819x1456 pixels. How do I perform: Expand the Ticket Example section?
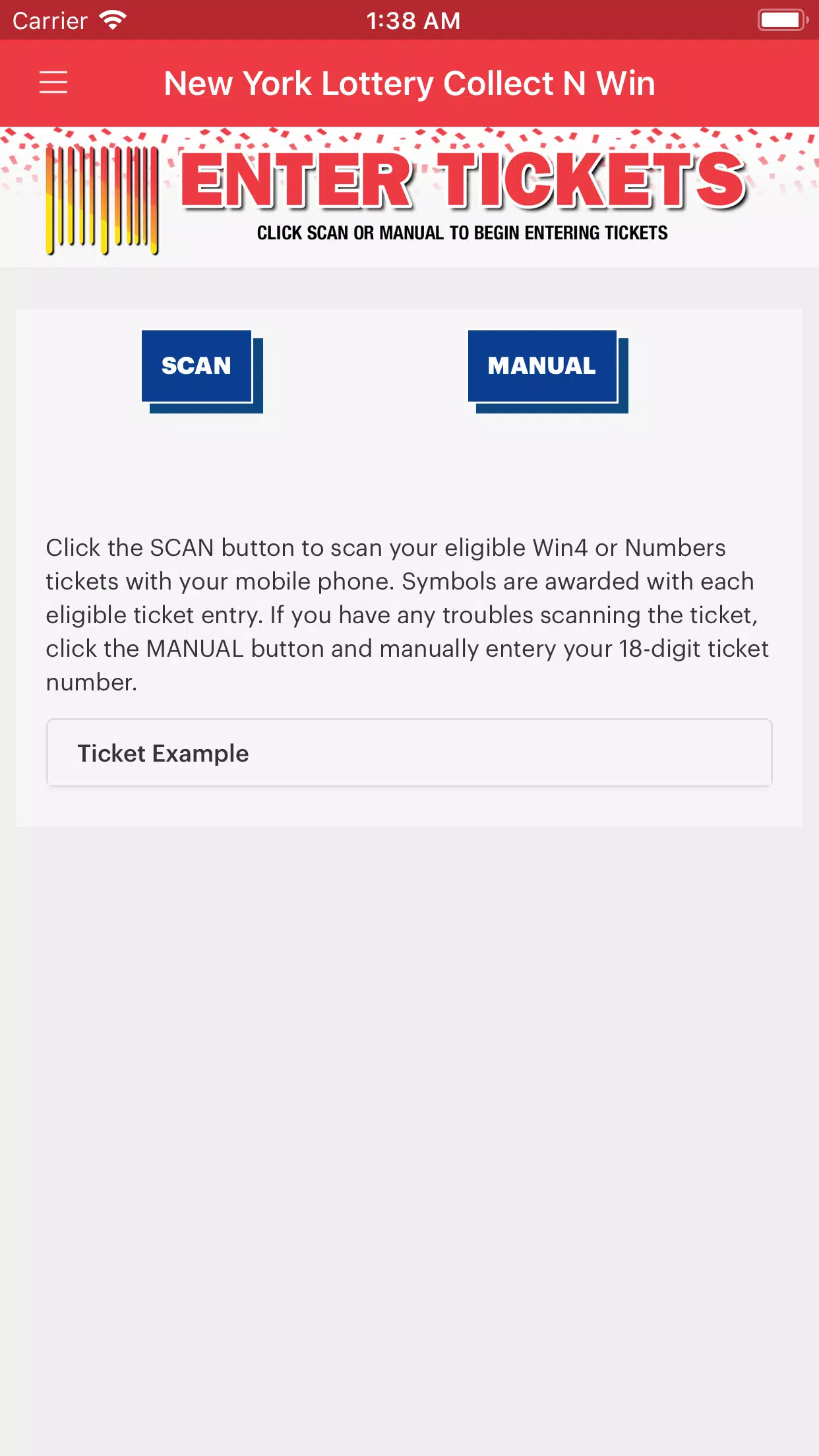(x=409, y=753)
